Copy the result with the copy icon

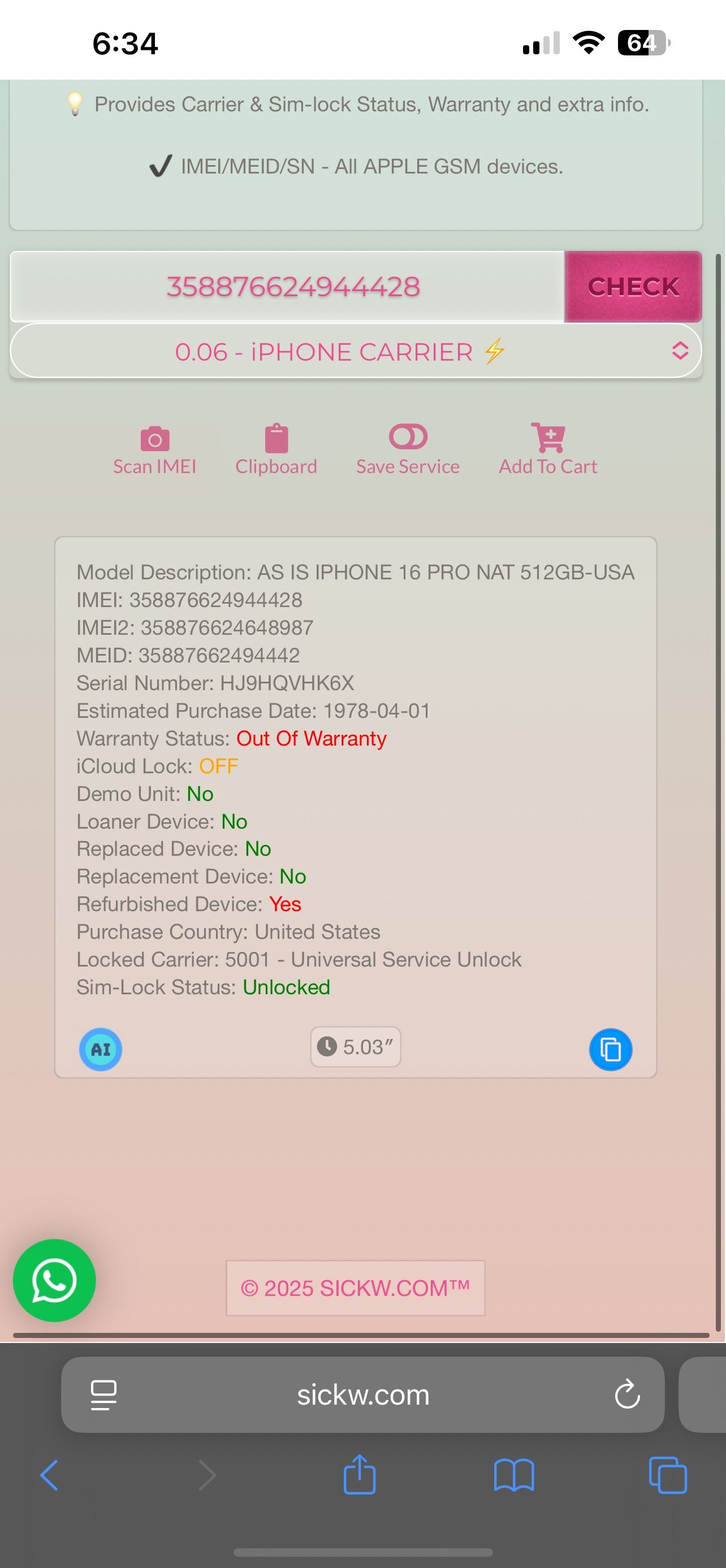point(610,1049)
